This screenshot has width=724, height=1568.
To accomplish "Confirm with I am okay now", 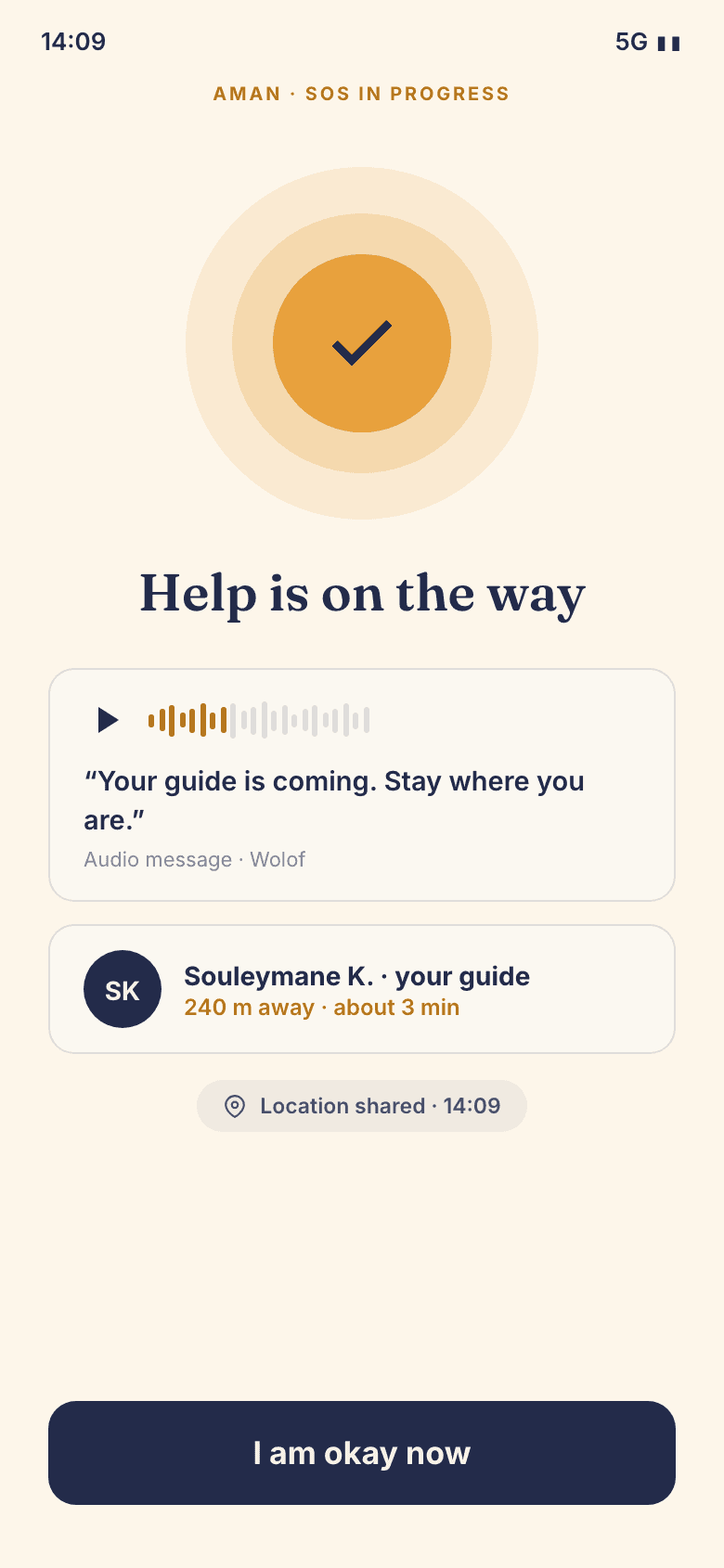I will point(362,1453).
